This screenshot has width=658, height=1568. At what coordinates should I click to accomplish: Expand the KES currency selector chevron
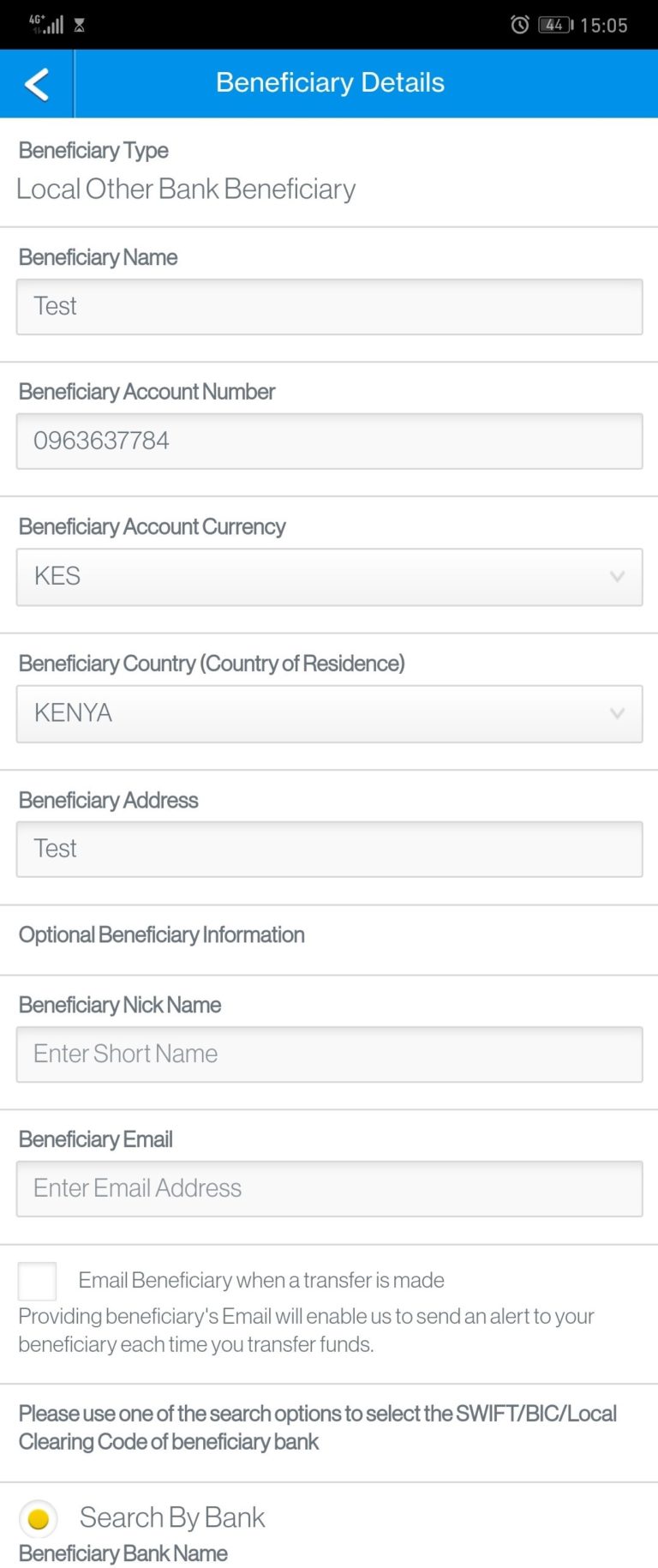pos(617,577)
